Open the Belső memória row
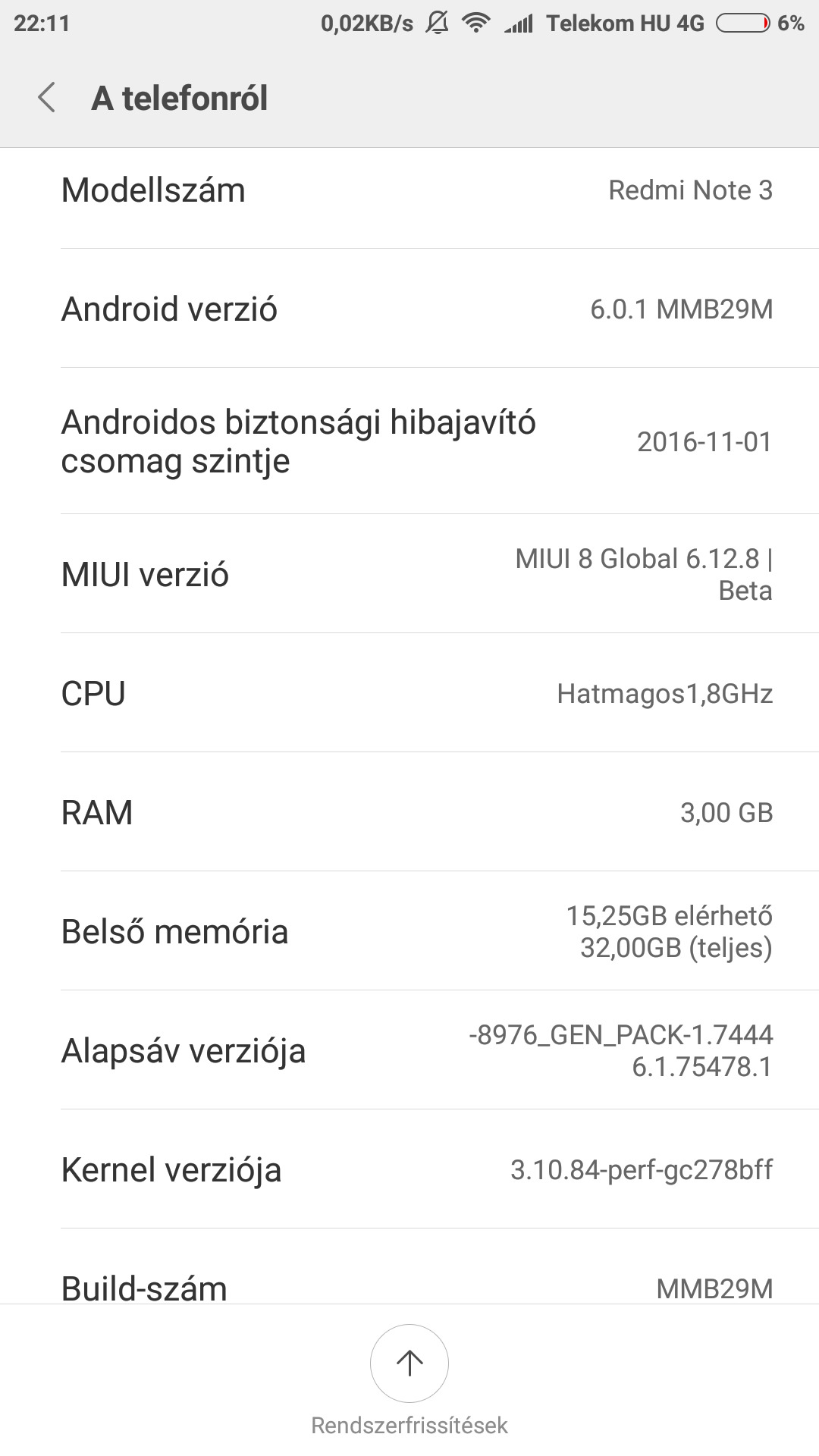819x1456 pixels. [409, 931]
